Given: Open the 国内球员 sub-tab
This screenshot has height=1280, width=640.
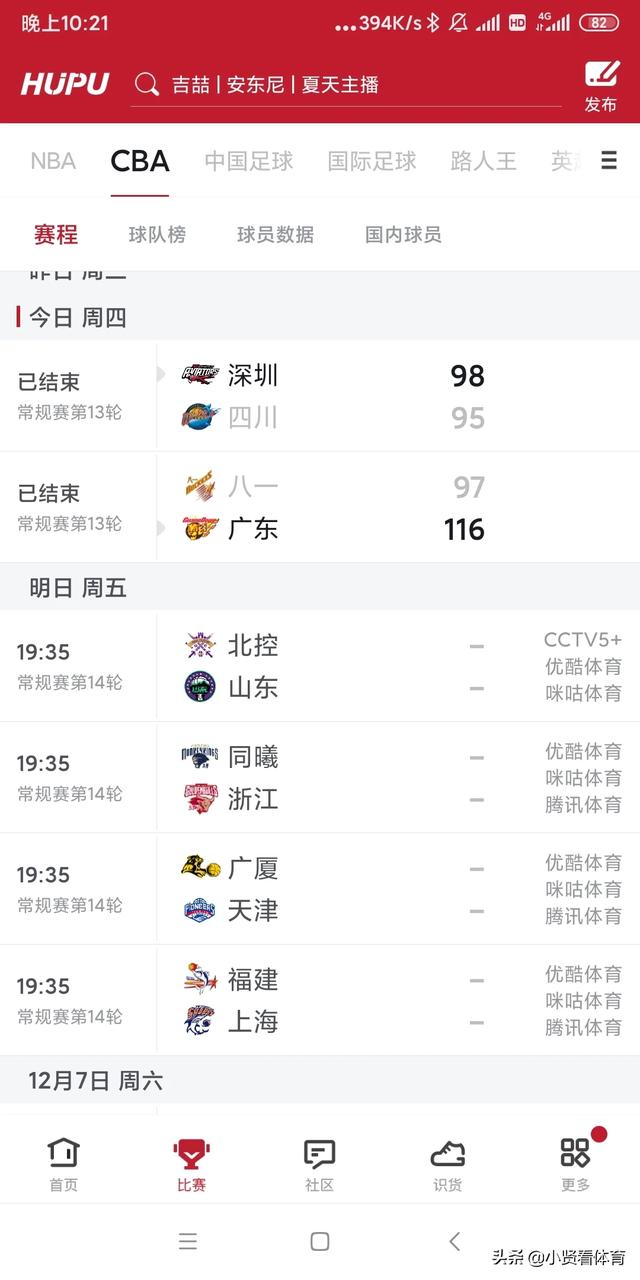Looking at the screenshot, I should pyautogui.click(x=403, y=235).
